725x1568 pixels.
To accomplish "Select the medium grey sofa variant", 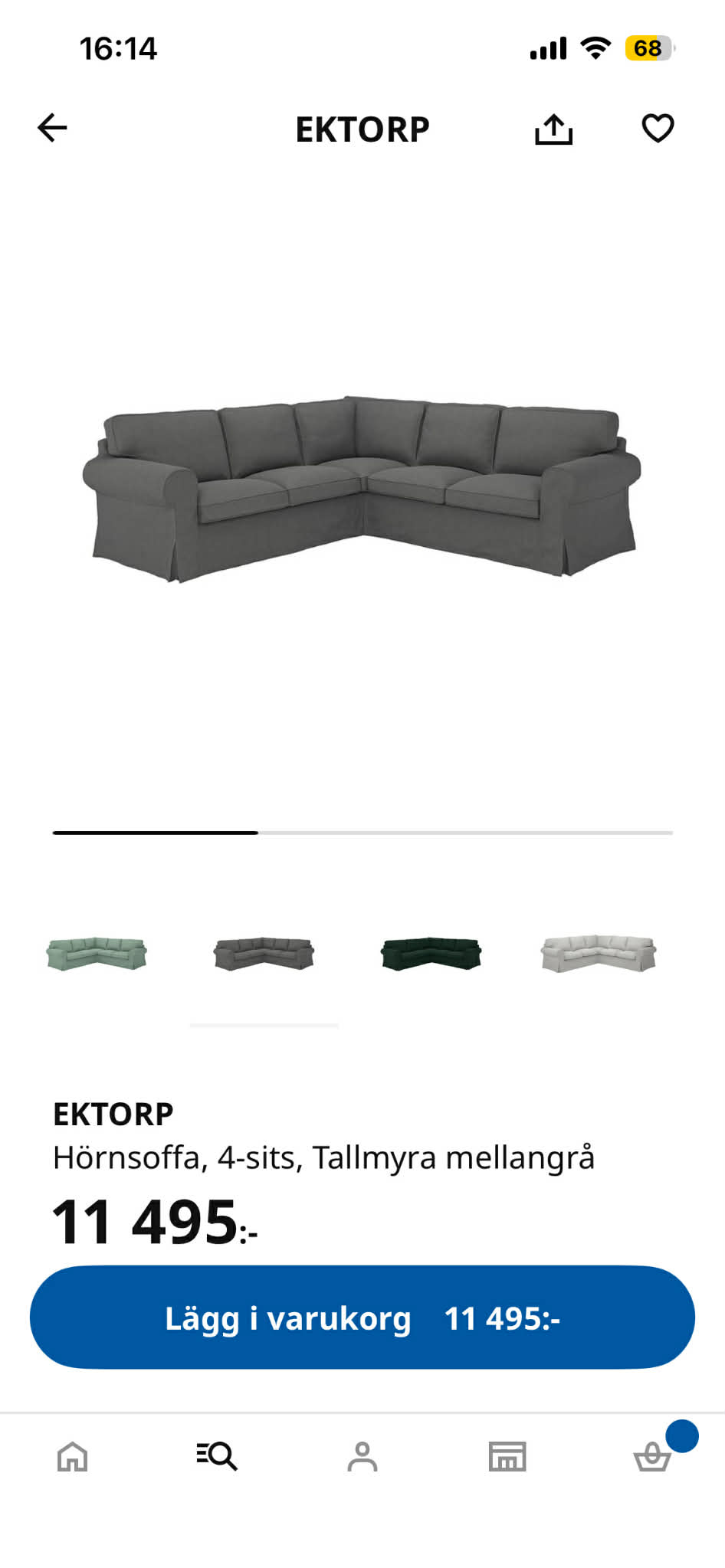I will (x=264, y=954).
